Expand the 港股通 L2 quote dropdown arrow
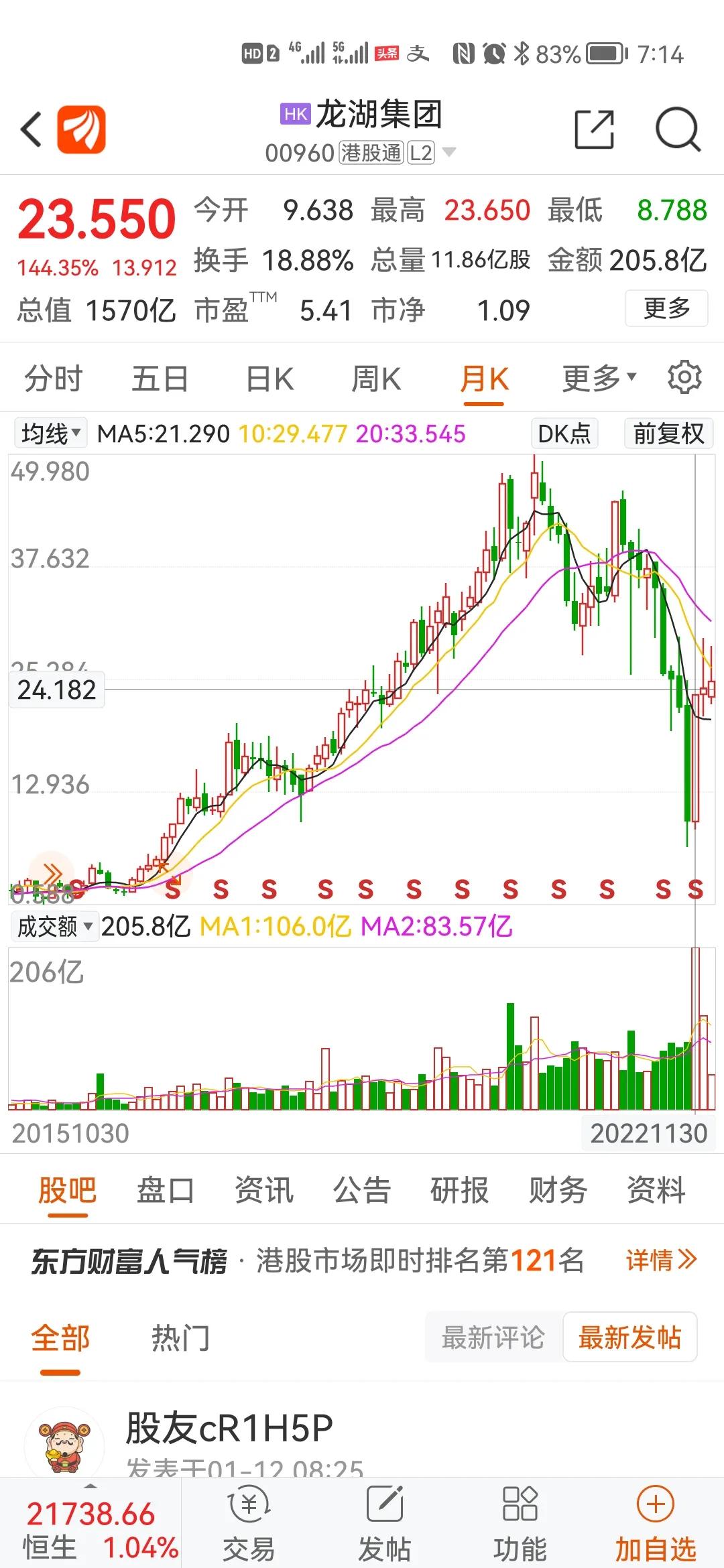724x1568 pixels. click(448, 153)
